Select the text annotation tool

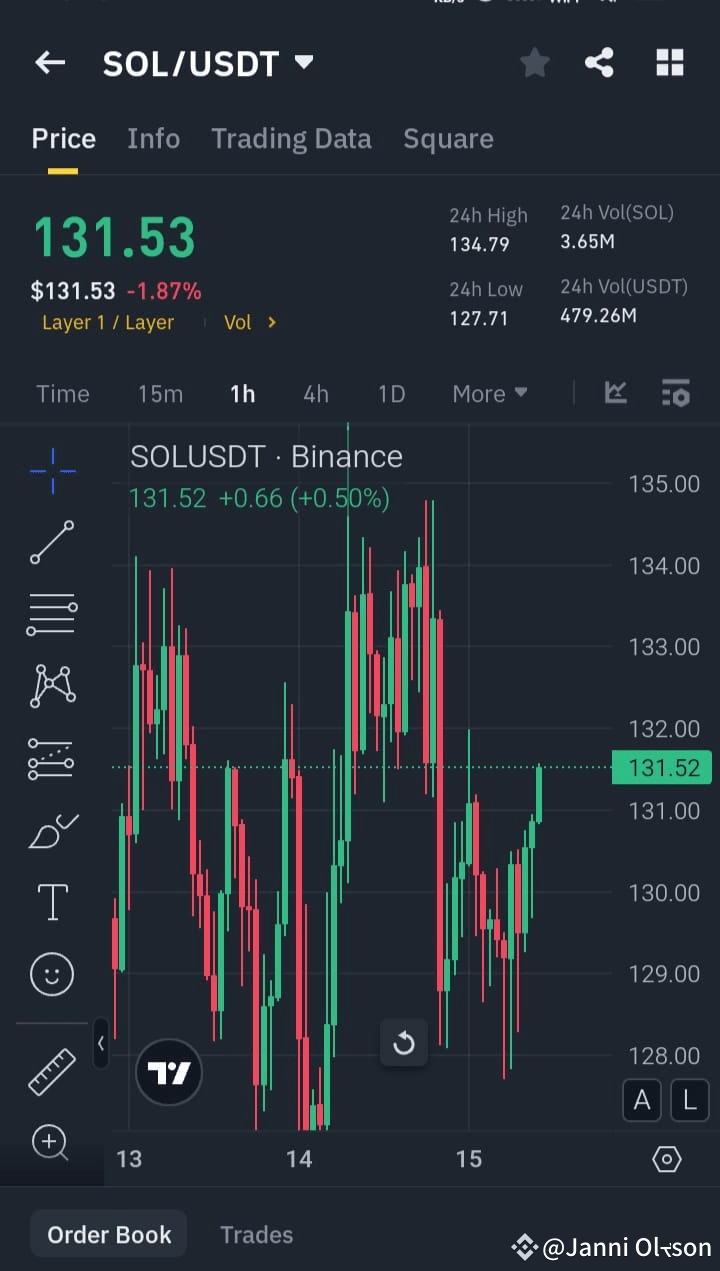(51, 901)
